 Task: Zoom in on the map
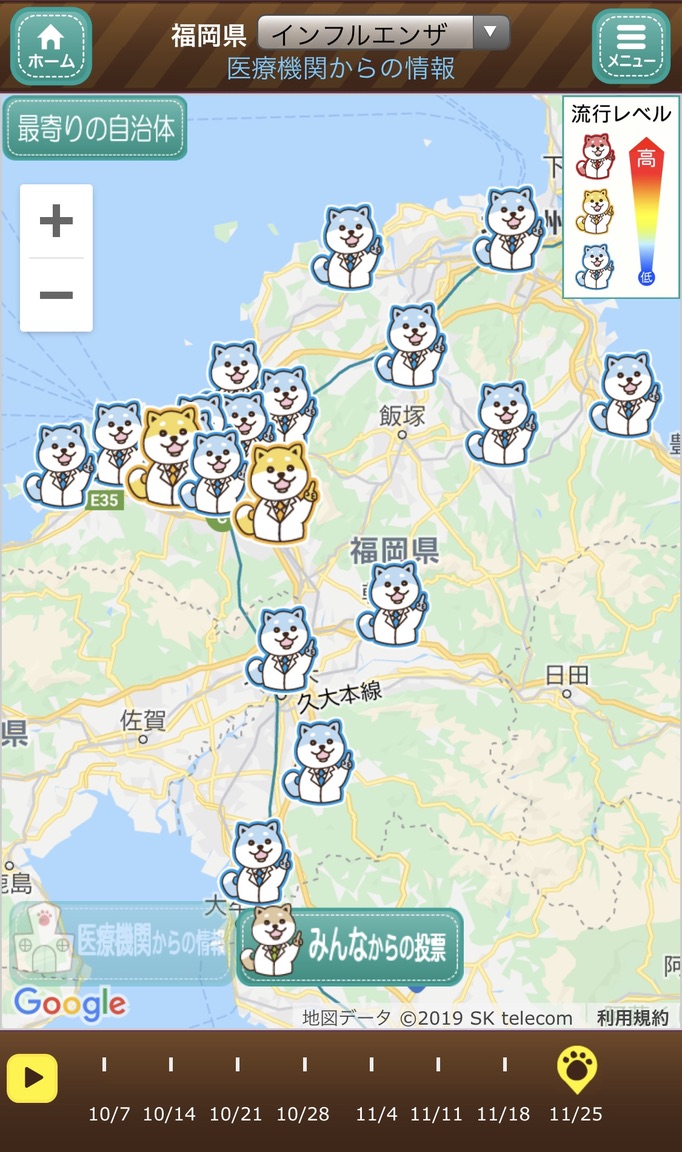56,221
